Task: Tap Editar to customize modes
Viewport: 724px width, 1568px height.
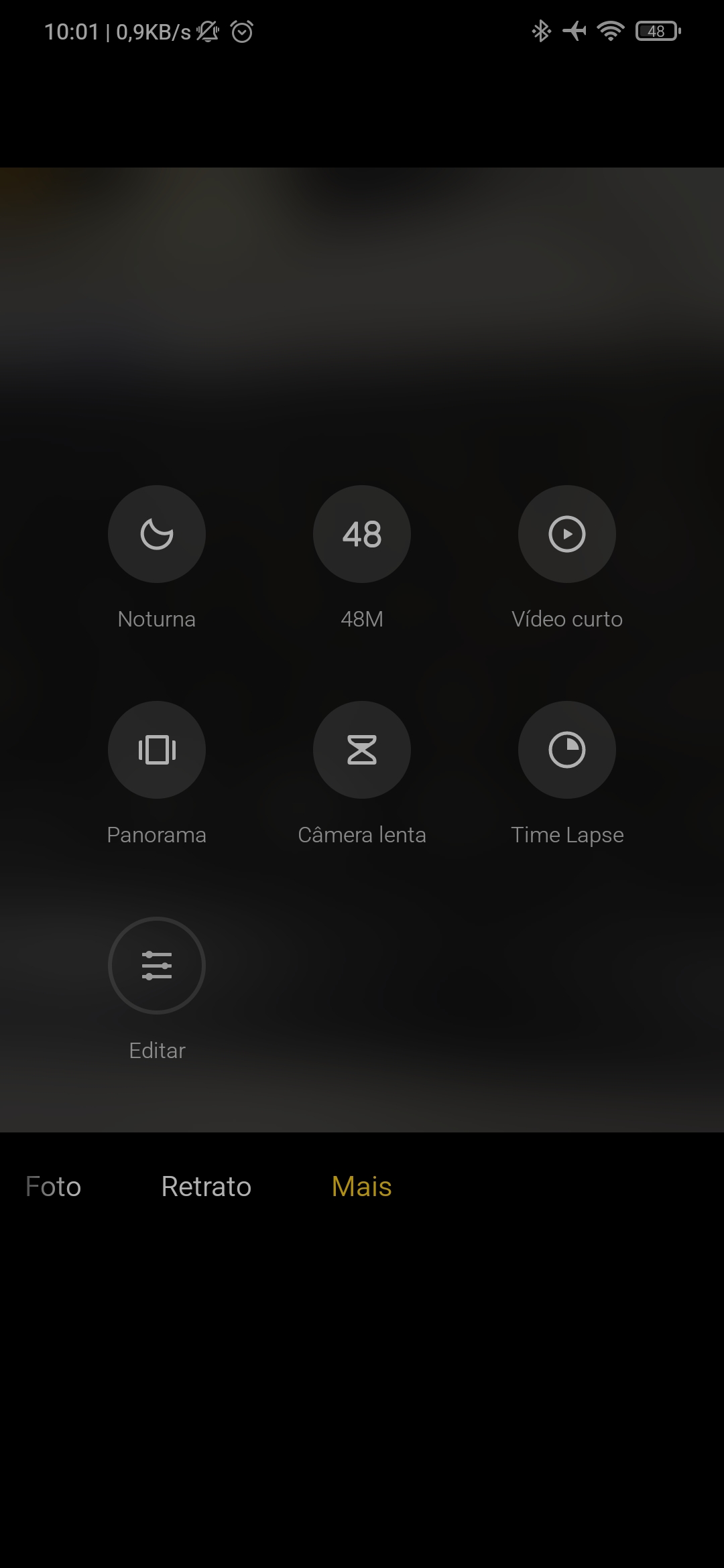Action: [x=157, y=966]
